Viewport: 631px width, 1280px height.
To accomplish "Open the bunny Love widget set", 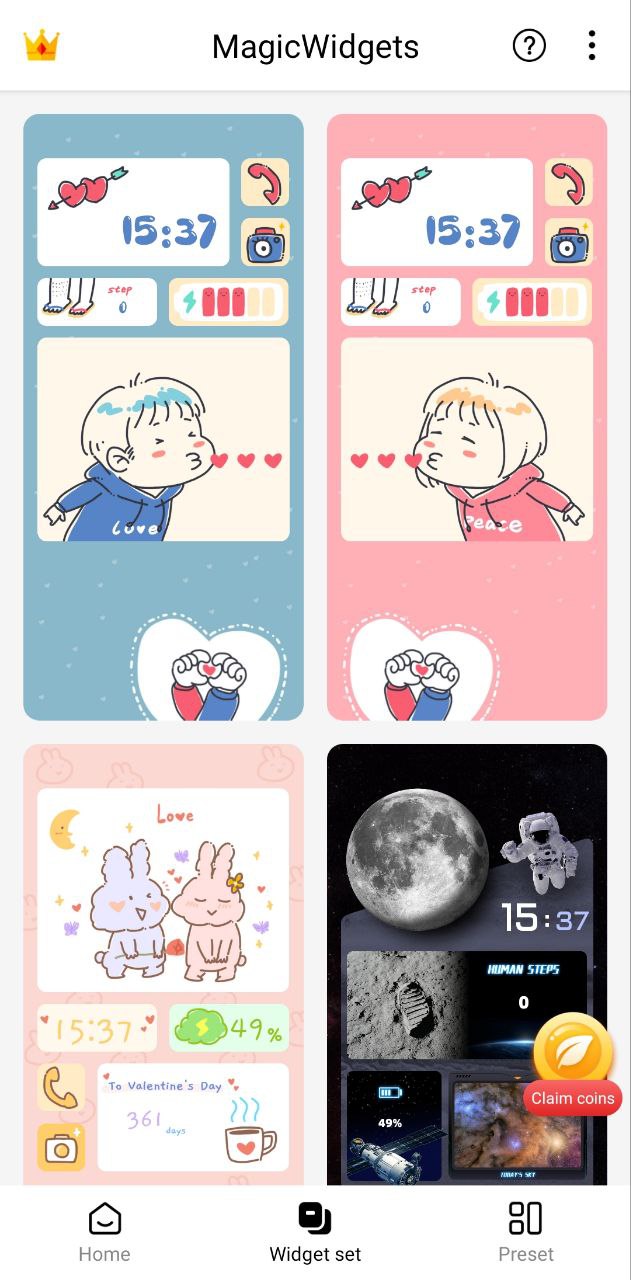I will pyautogui.click(x=163, y=960).
